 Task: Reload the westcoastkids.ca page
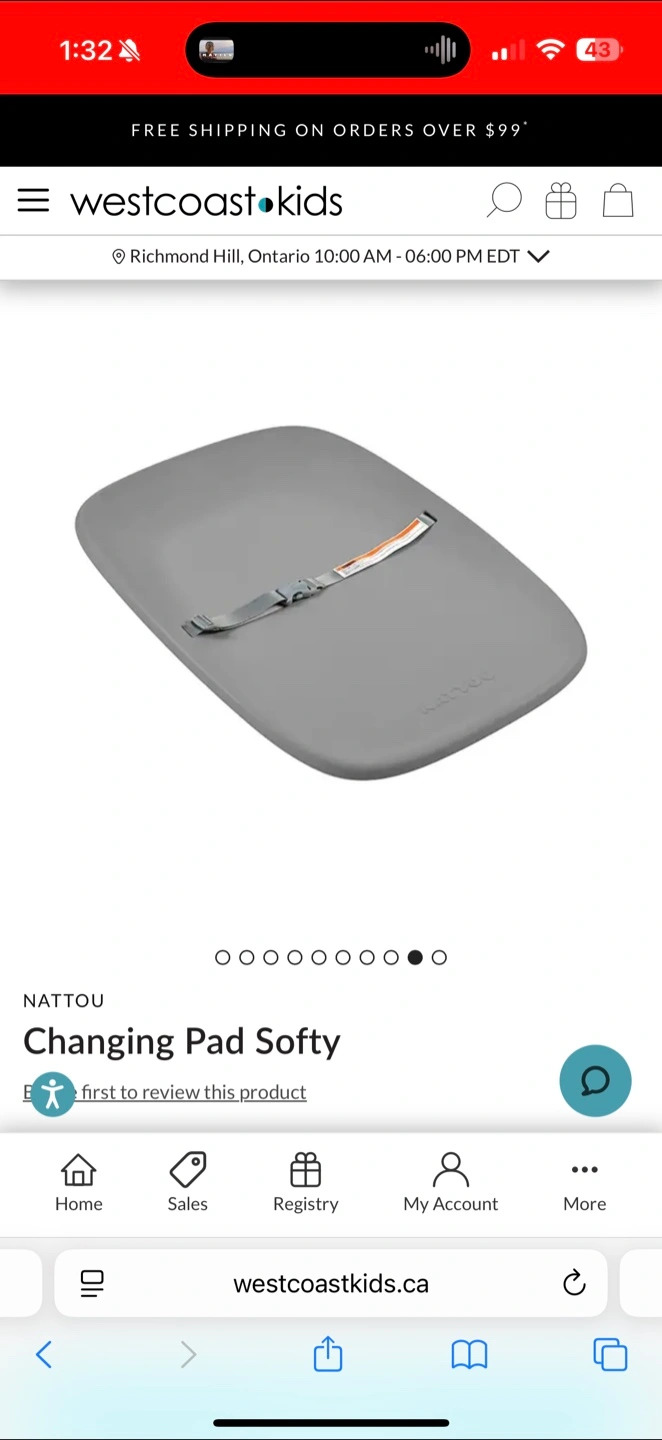click(x=574, y=1283)
